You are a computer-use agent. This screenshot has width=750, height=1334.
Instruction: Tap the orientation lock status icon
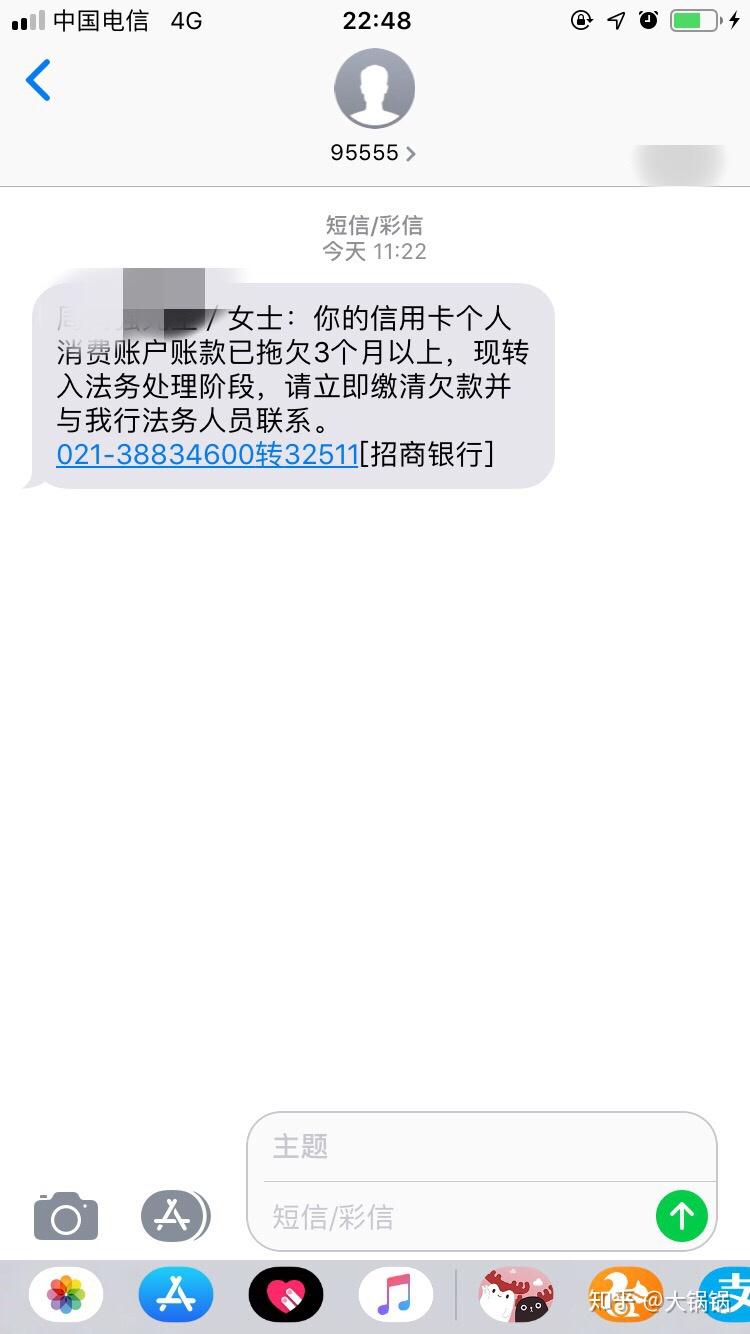(x=582, y=19)
